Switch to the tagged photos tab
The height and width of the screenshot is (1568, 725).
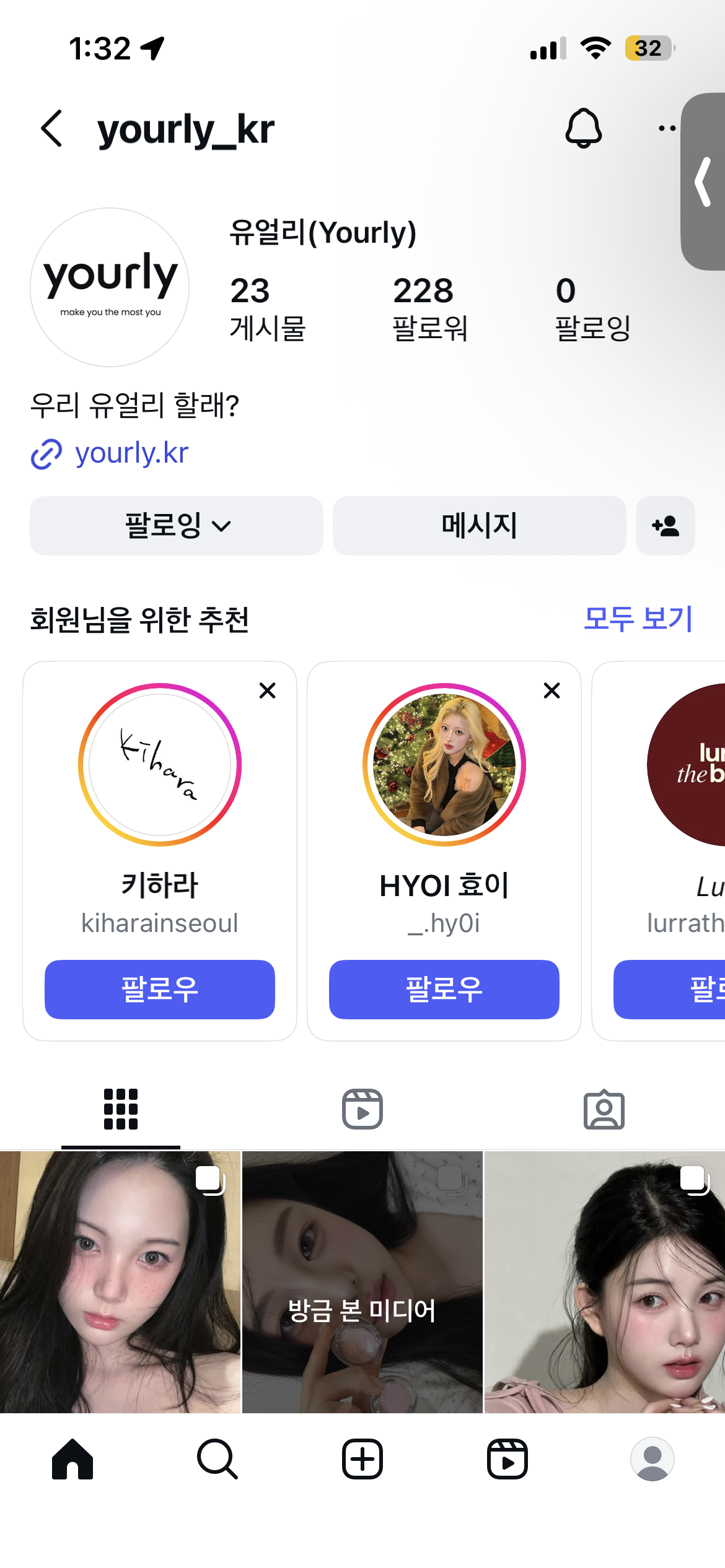(x=604, y=1109)
